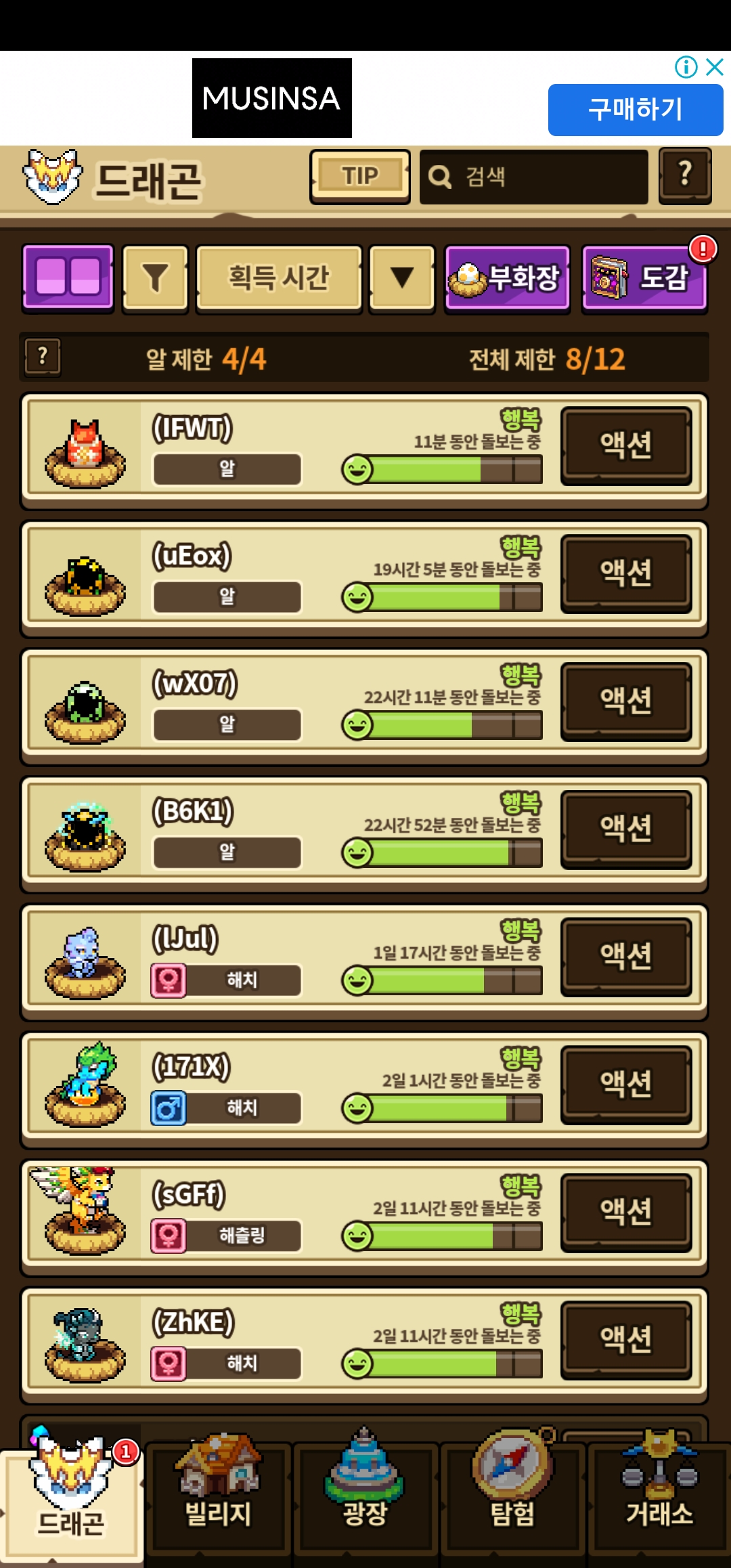The image size is (731, 1568).
Task: Tap 액션 for the uEox egg
Action: coord(626,573)
